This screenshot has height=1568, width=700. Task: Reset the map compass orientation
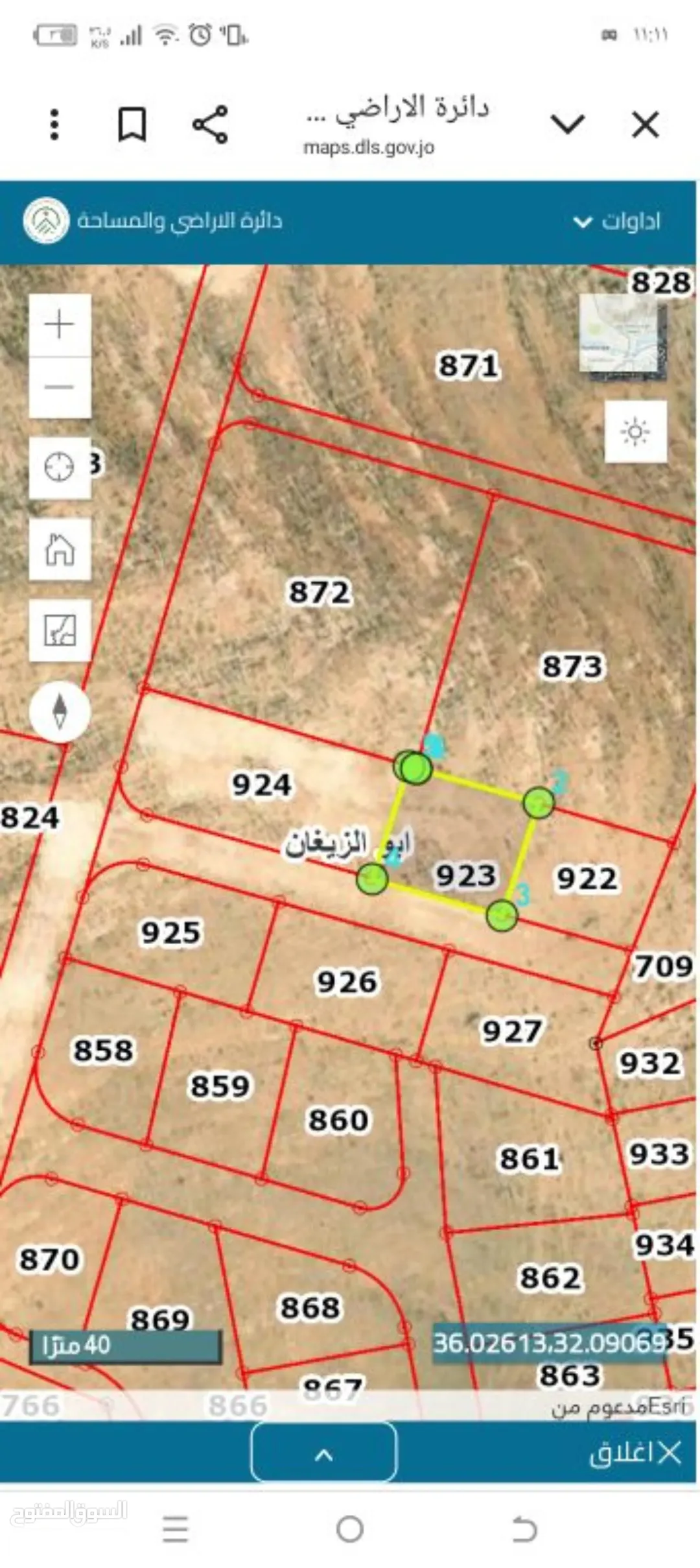pos(60,711)
